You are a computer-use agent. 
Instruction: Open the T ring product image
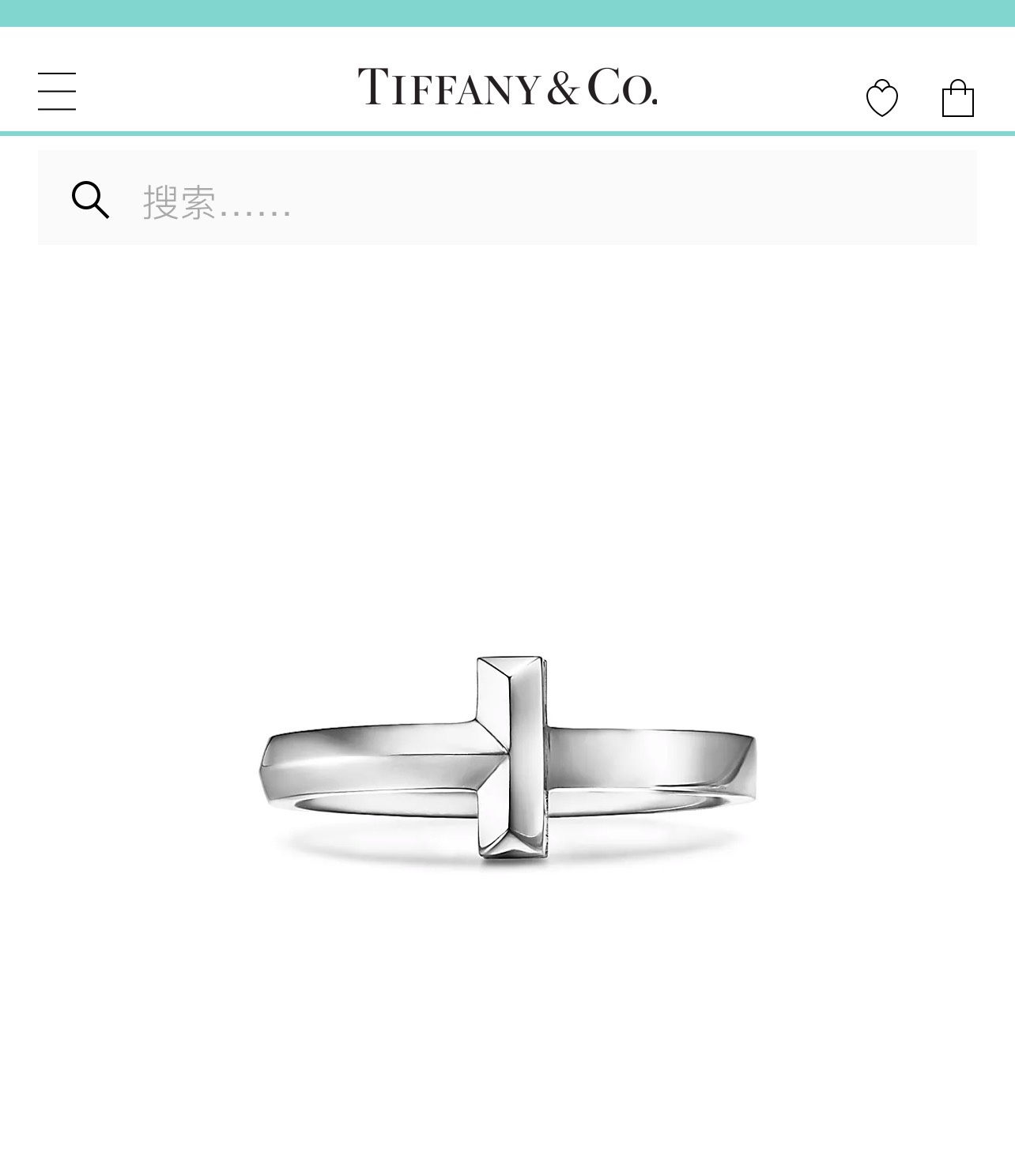point(507,763)
